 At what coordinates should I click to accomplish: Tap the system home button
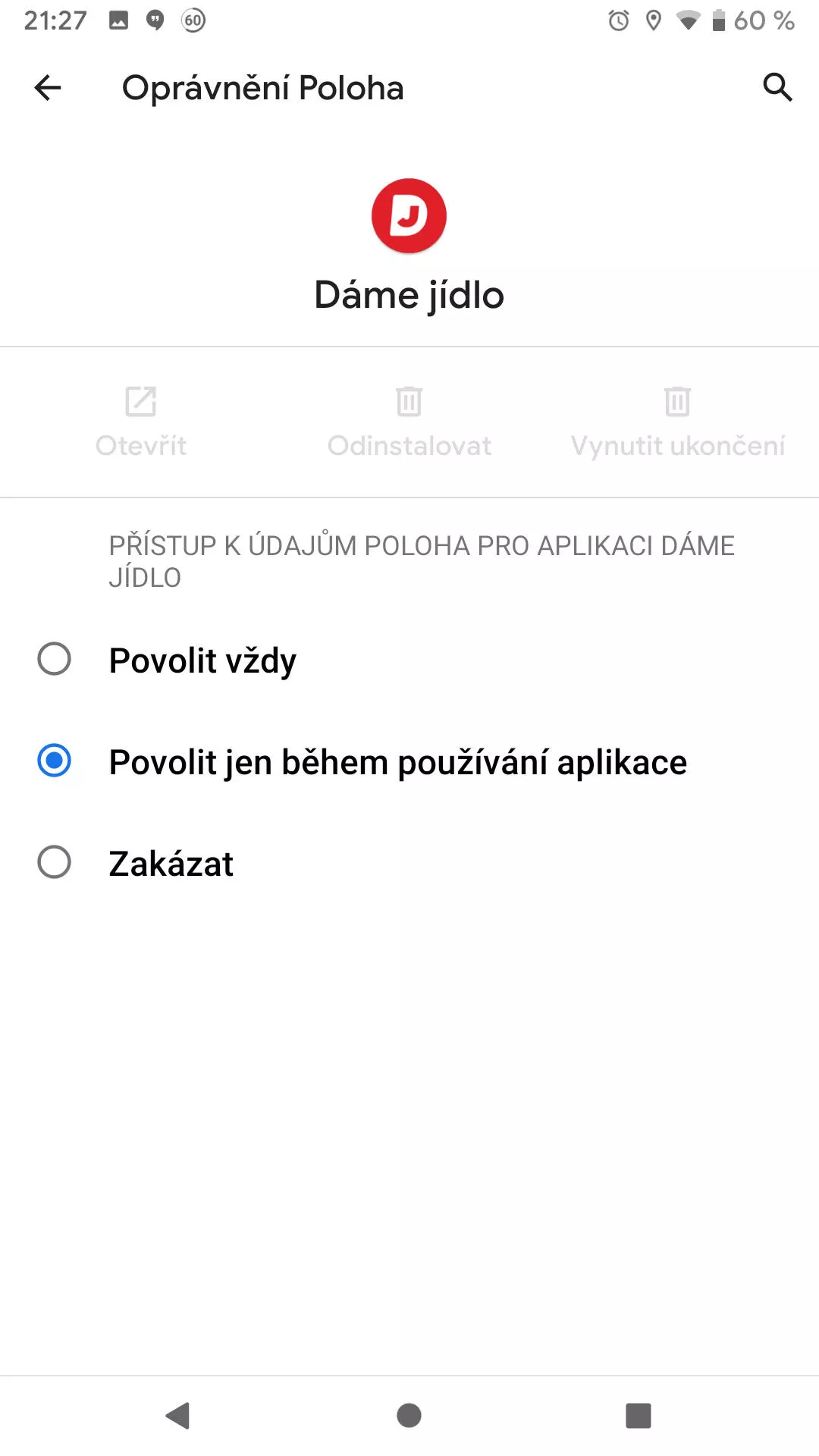click(409, 1415)
